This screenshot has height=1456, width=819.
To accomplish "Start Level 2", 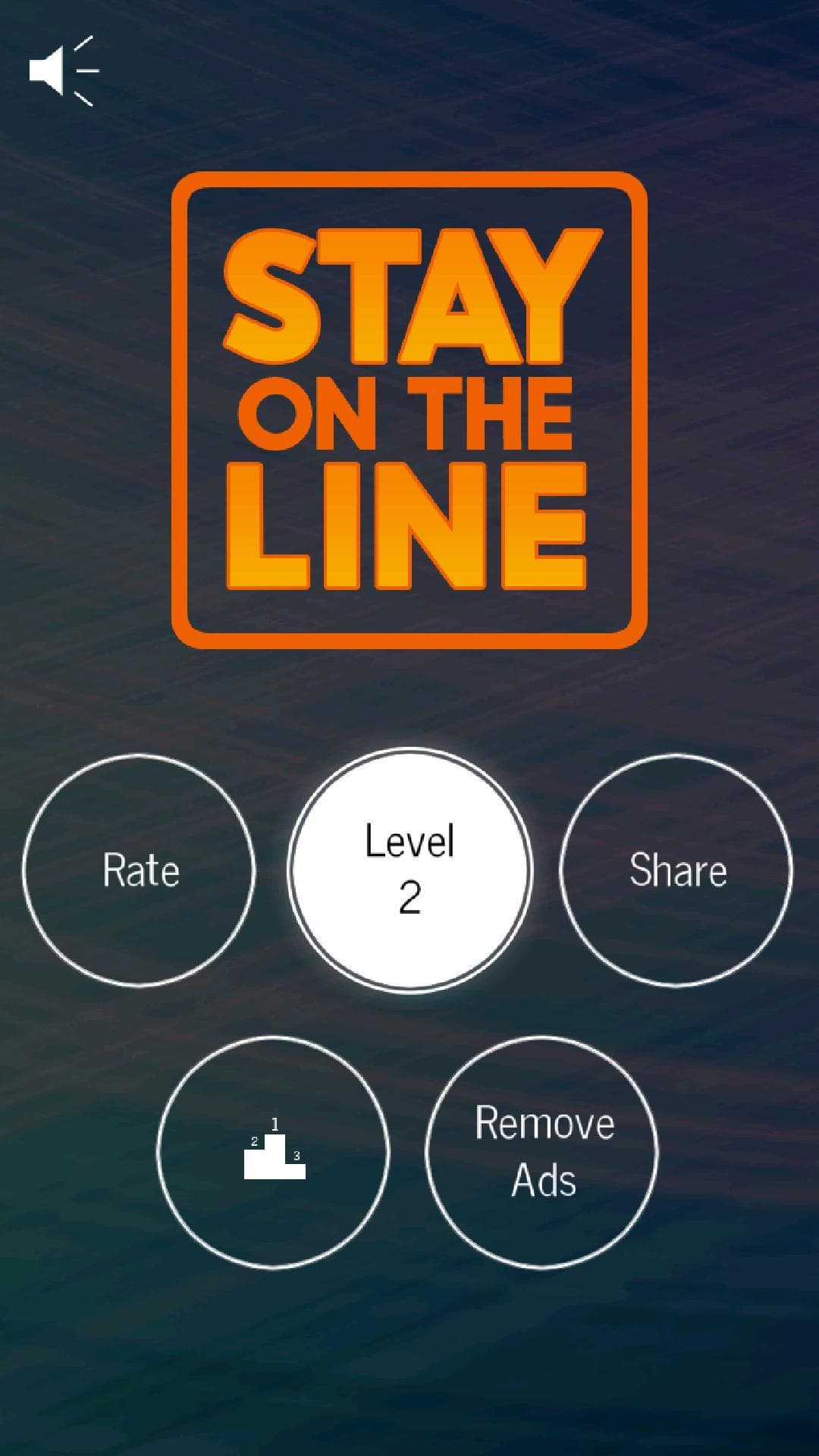I will (409, 870).
